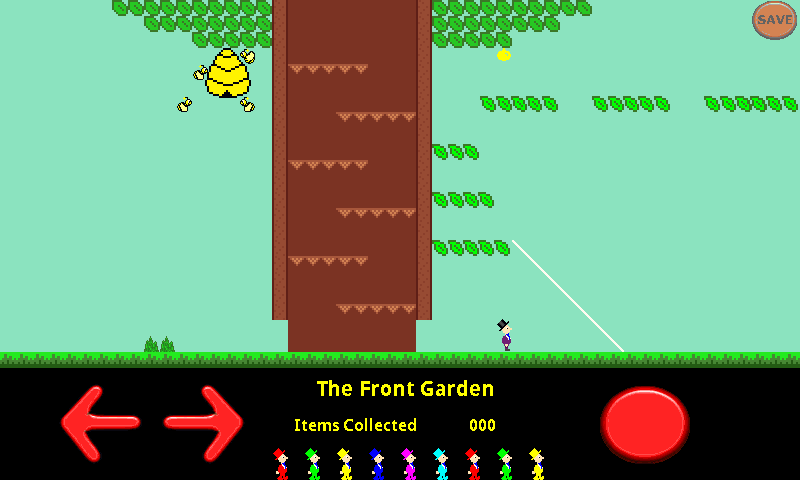Move left with the red left arrow
The image size is (800, 480).
tap(100, 423)
